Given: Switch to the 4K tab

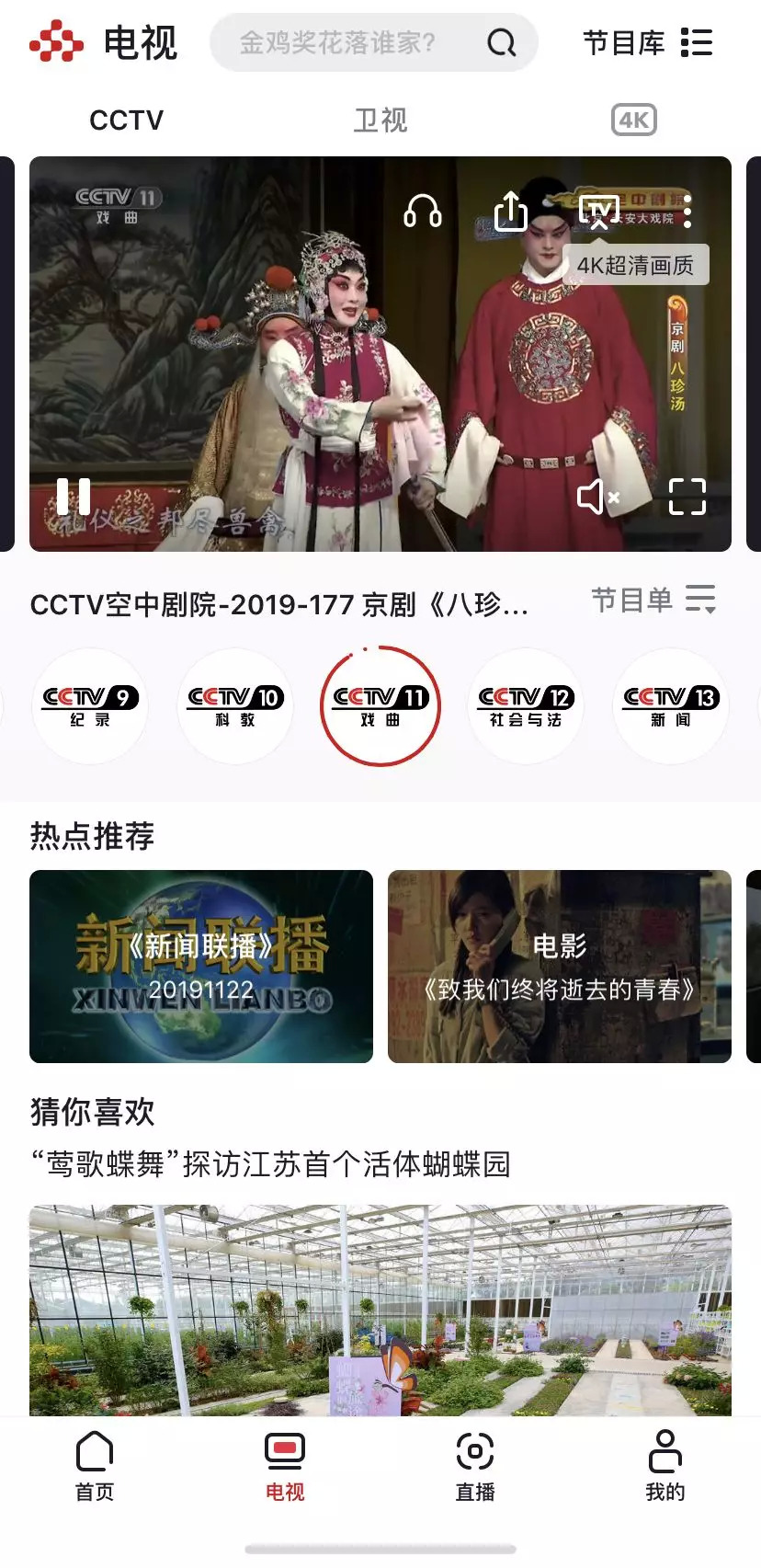Looking at the screenshot, I should click(634, 120).
